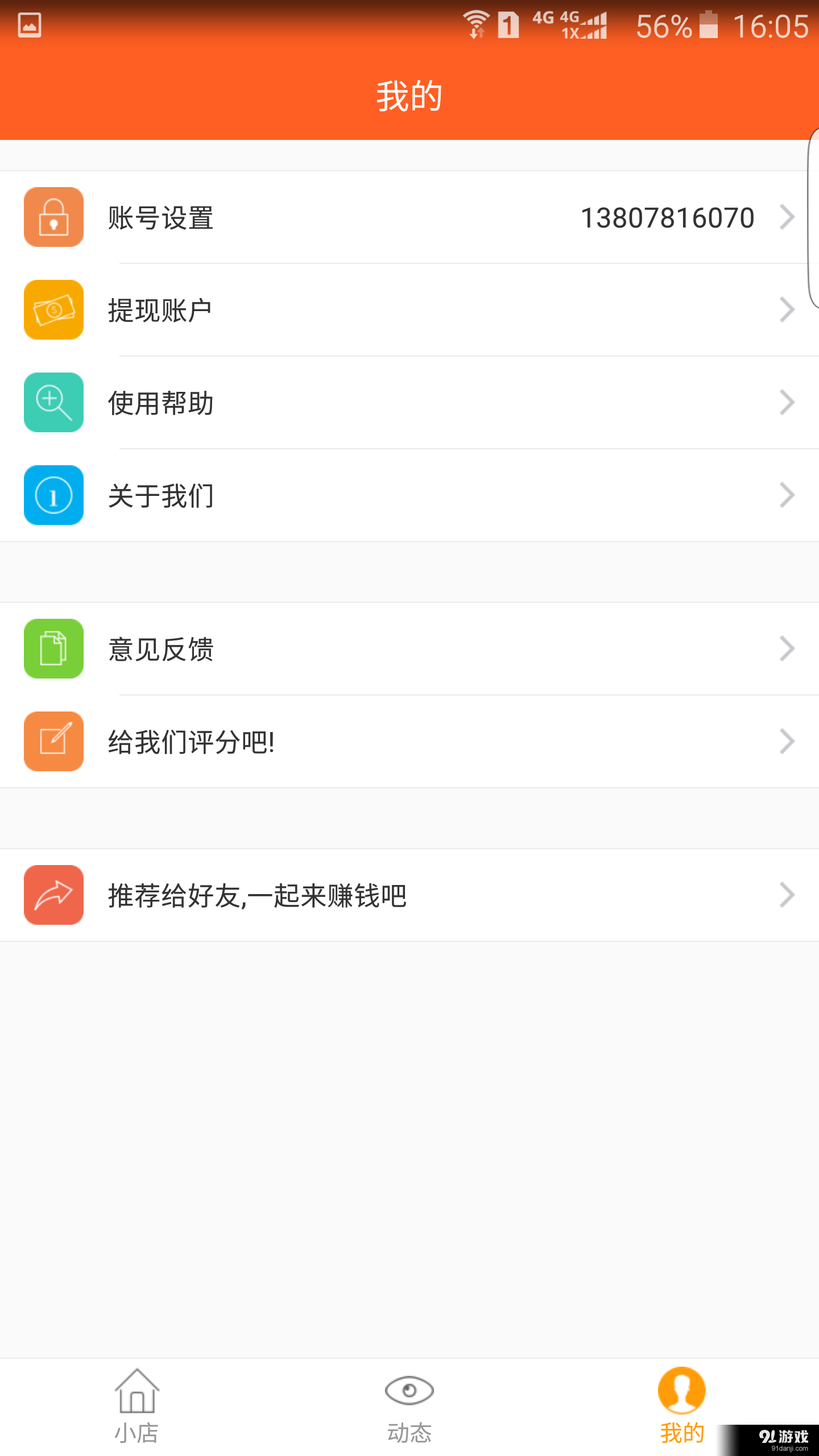
Task: Tap the phone number 13807816070
Action: point(668,218)
